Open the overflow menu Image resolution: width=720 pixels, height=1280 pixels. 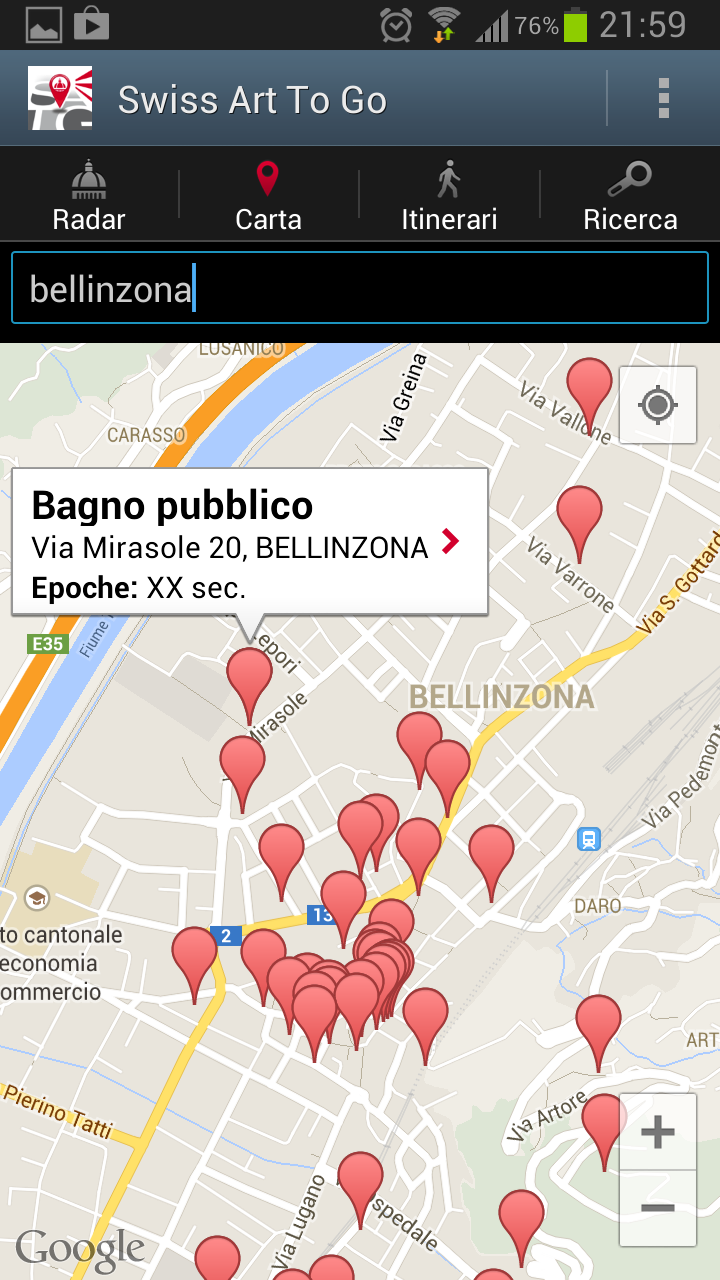point(663,99)
